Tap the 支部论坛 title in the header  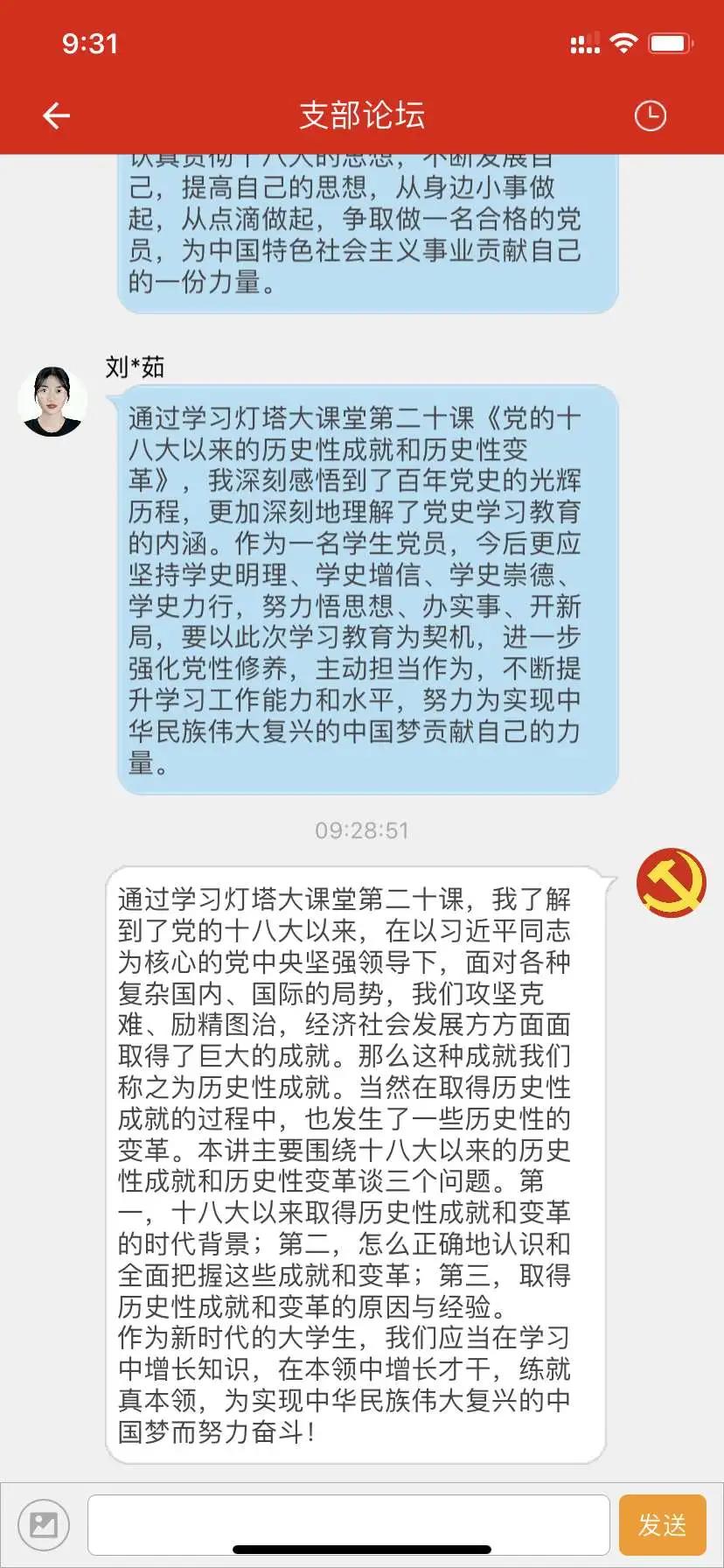click(x=362, y=115)
